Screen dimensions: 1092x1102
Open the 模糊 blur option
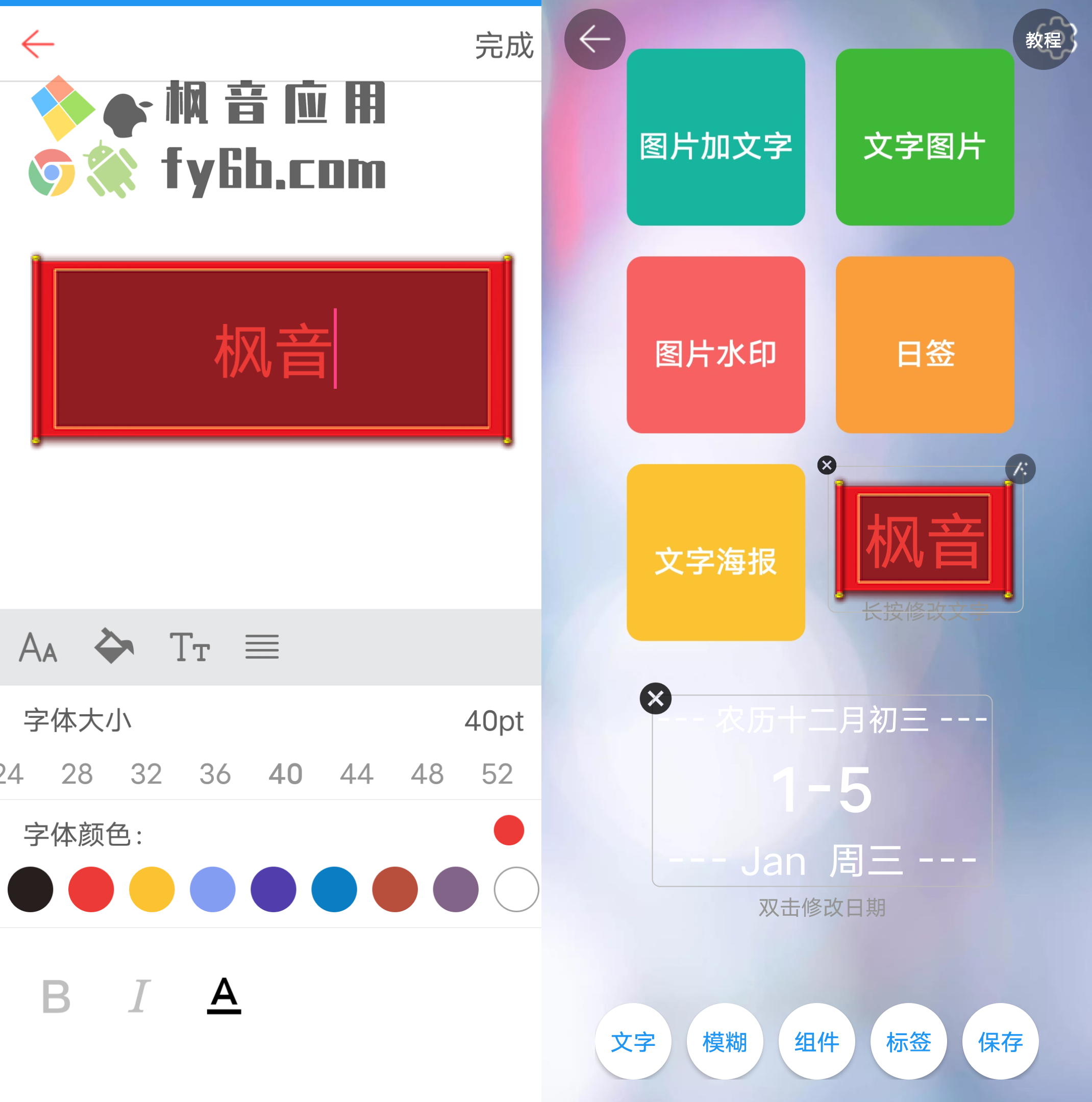point(725,1042)
